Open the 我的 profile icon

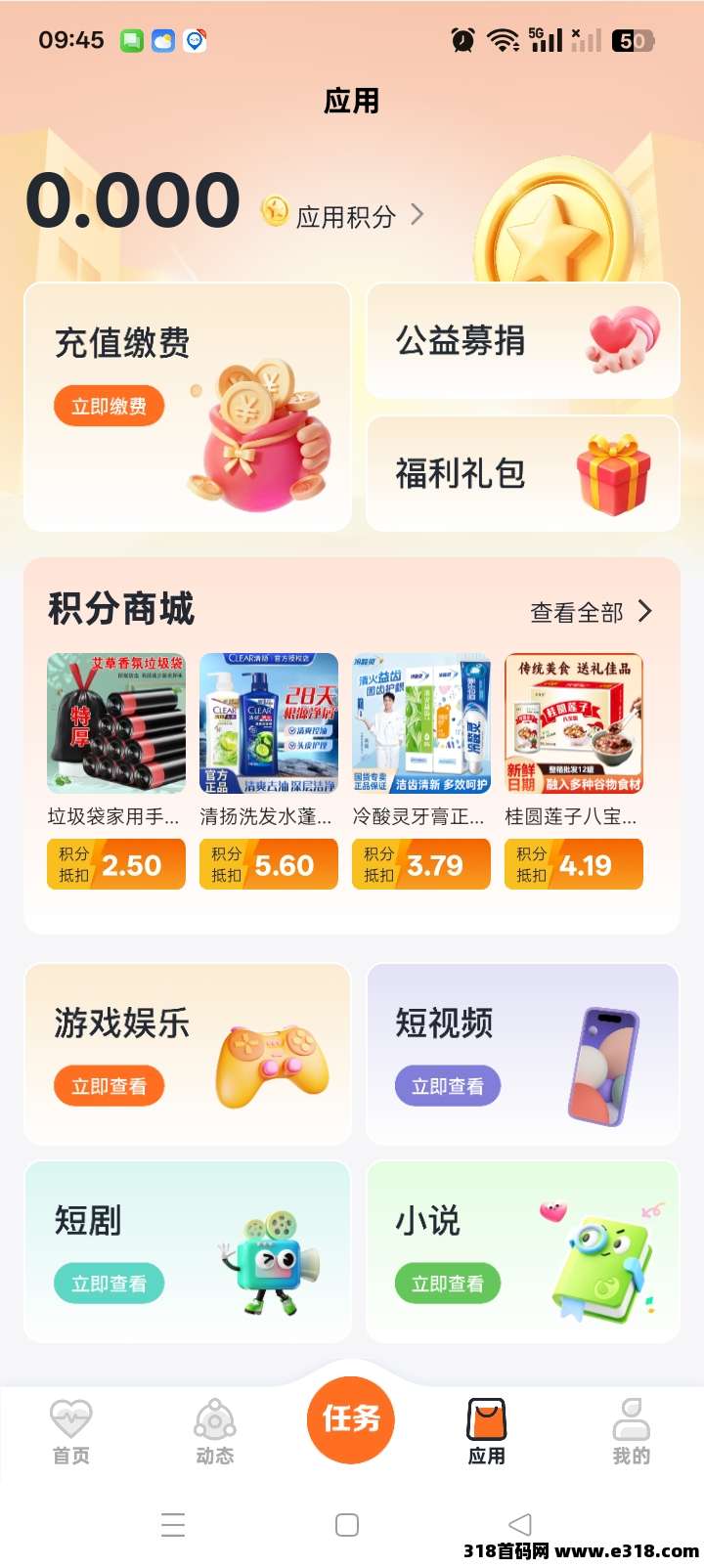tap(631, 1419)
